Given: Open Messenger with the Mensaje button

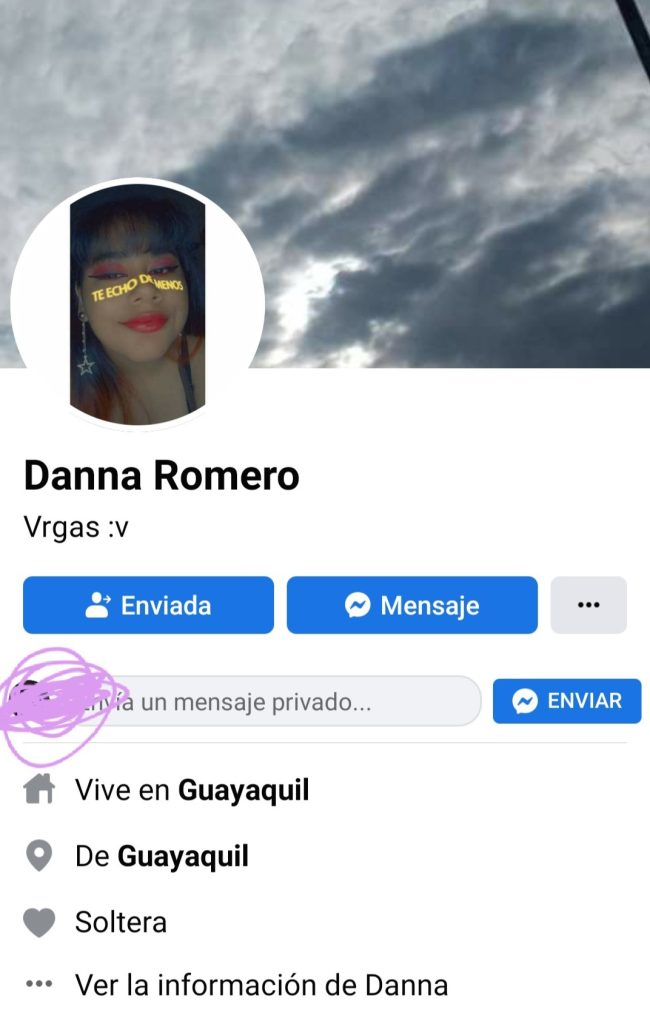Looking at the screenshot, I should [x=412, y=605].
